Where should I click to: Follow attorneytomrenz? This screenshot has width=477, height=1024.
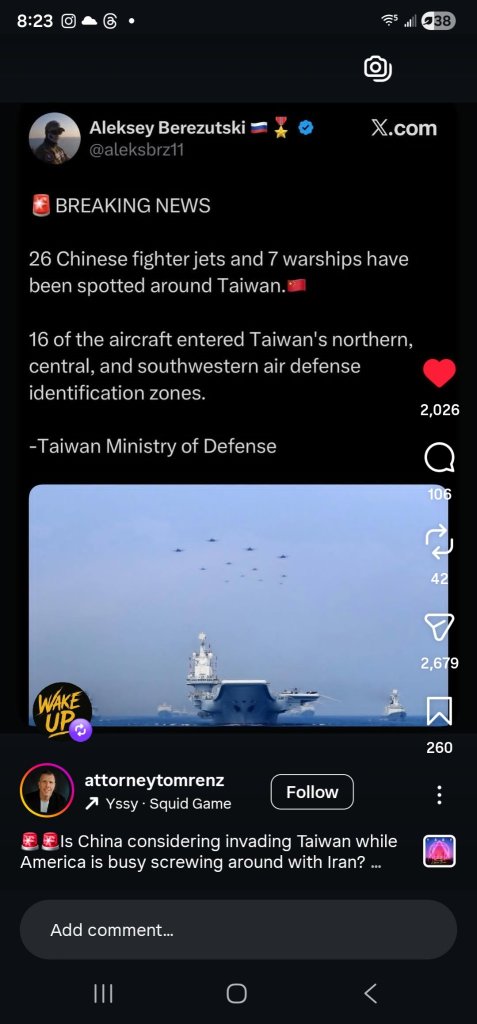312,792
